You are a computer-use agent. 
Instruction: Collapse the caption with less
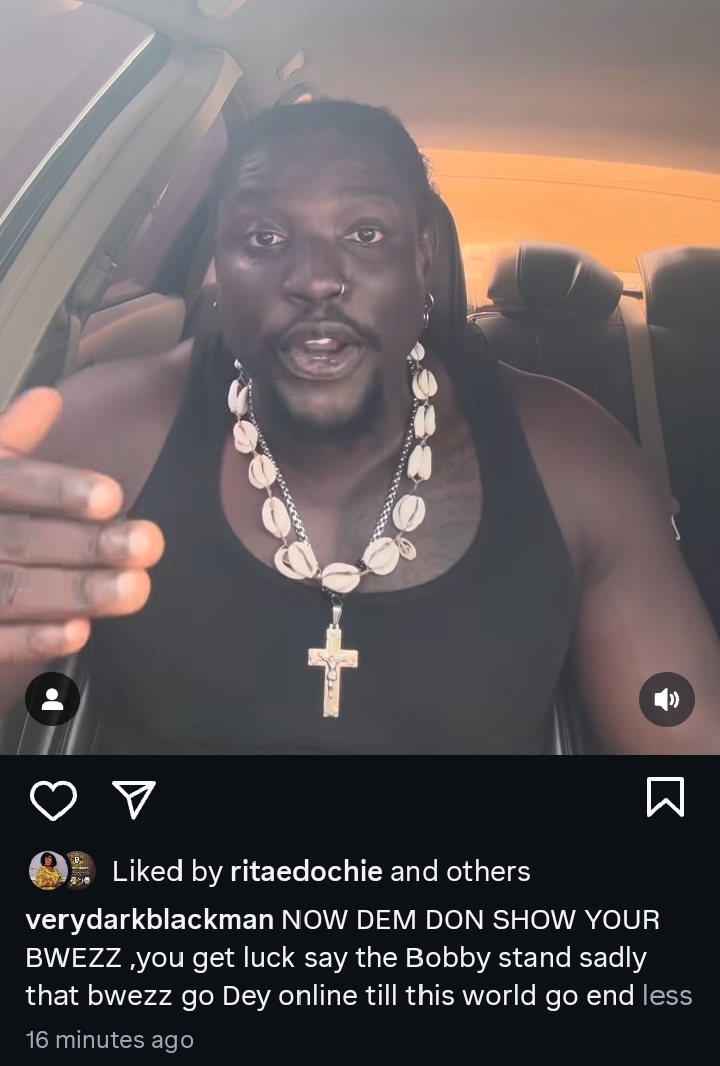(x=667, y=996)
